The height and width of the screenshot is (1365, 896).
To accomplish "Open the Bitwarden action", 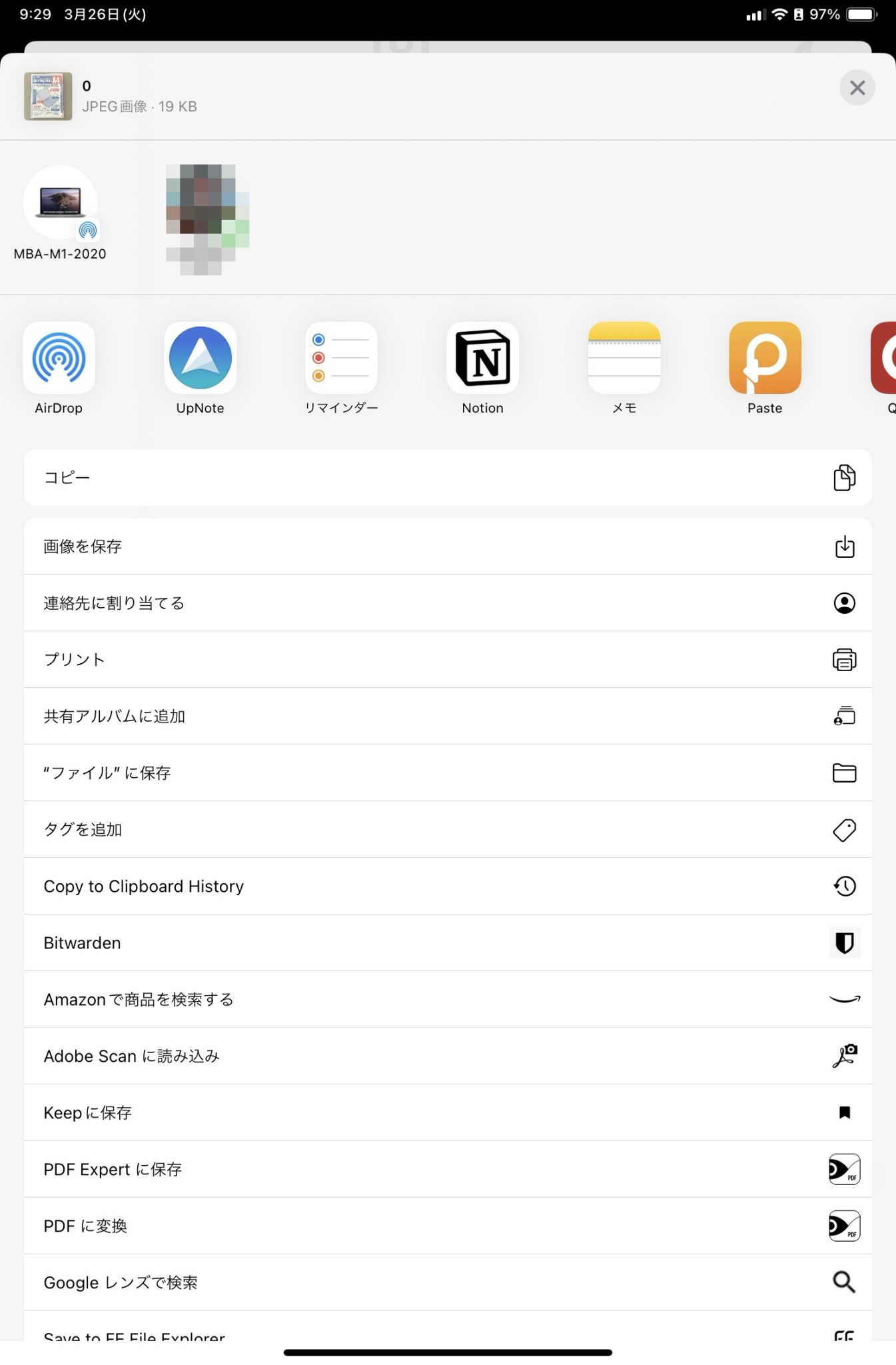I will pyautogui.click(x=448, y=943).
